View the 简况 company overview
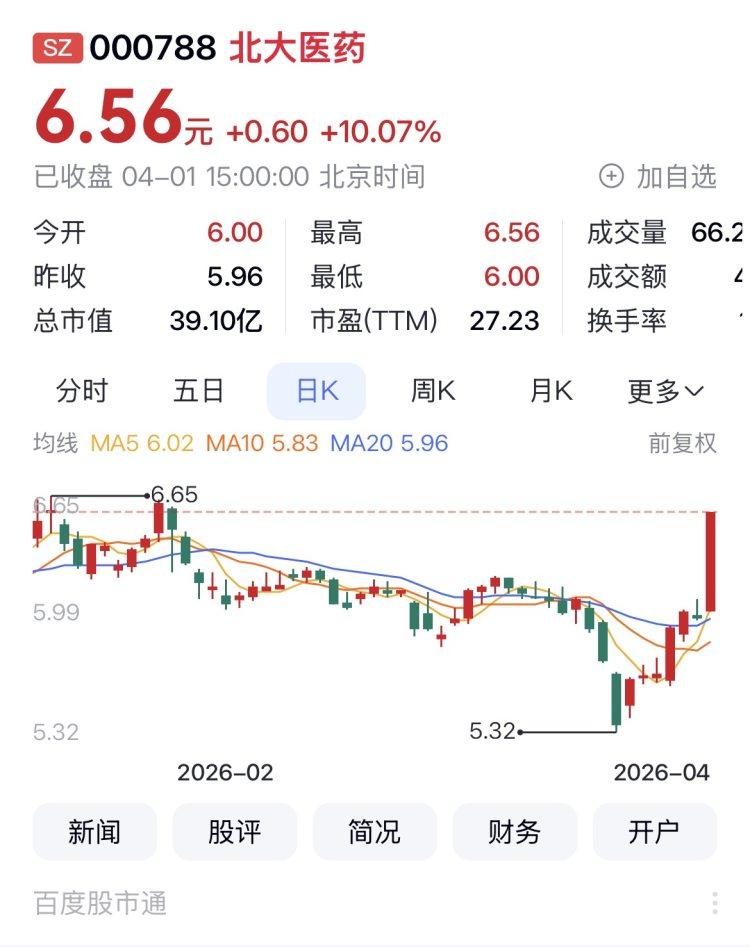This screenshot has height=947, width=750. pos(375,831)
